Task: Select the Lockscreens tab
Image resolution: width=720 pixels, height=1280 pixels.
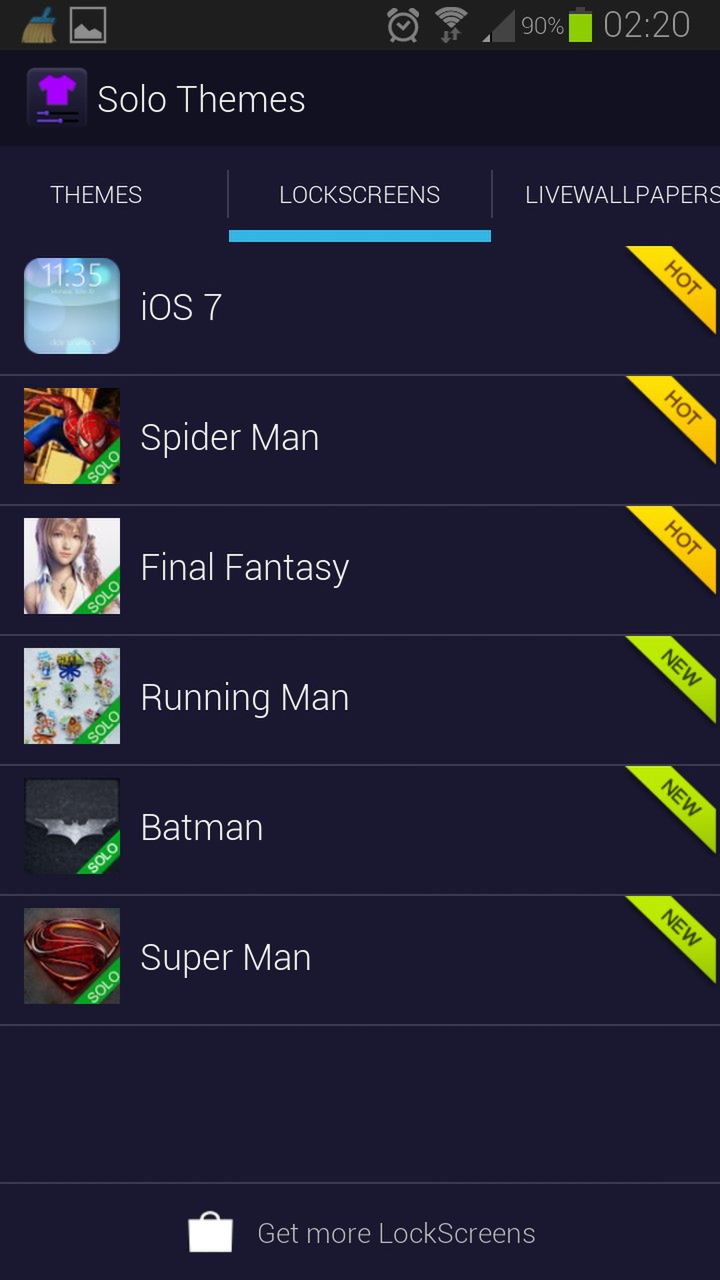Action: (x=359, y=195)
